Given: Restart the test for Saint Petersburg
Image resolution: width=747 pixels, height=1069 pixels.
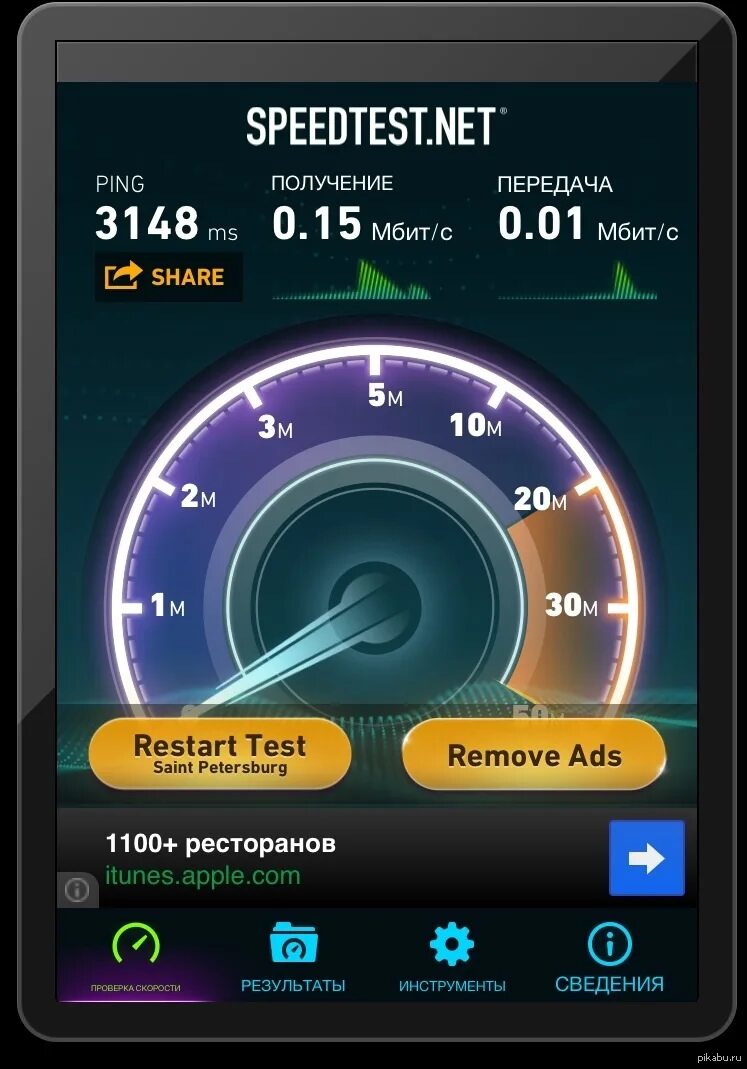Looking at the screenshot, I should tap(219, 754).
